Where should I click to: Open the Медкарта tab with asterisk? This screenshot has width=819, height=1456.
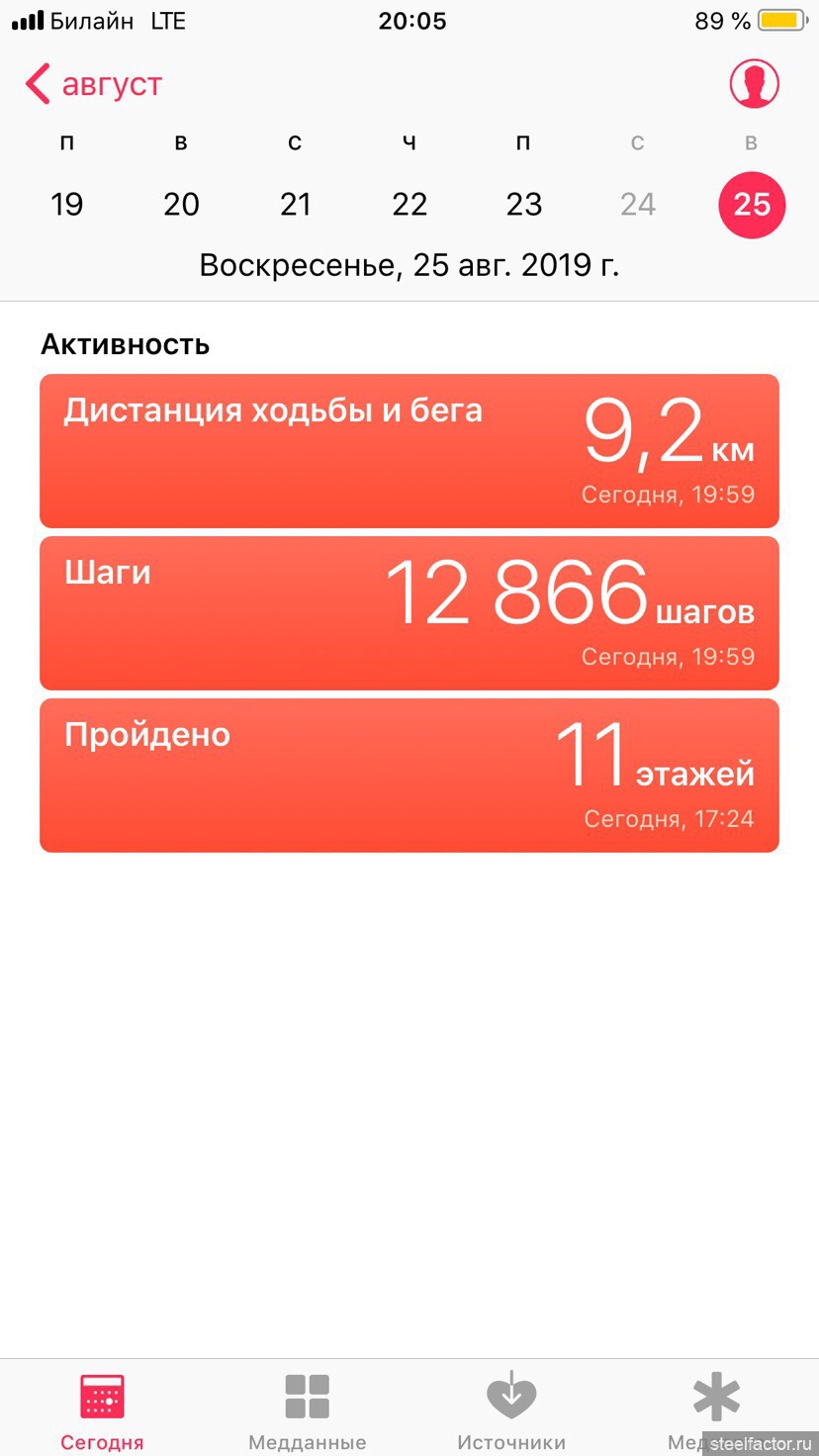pos(716,1405)
